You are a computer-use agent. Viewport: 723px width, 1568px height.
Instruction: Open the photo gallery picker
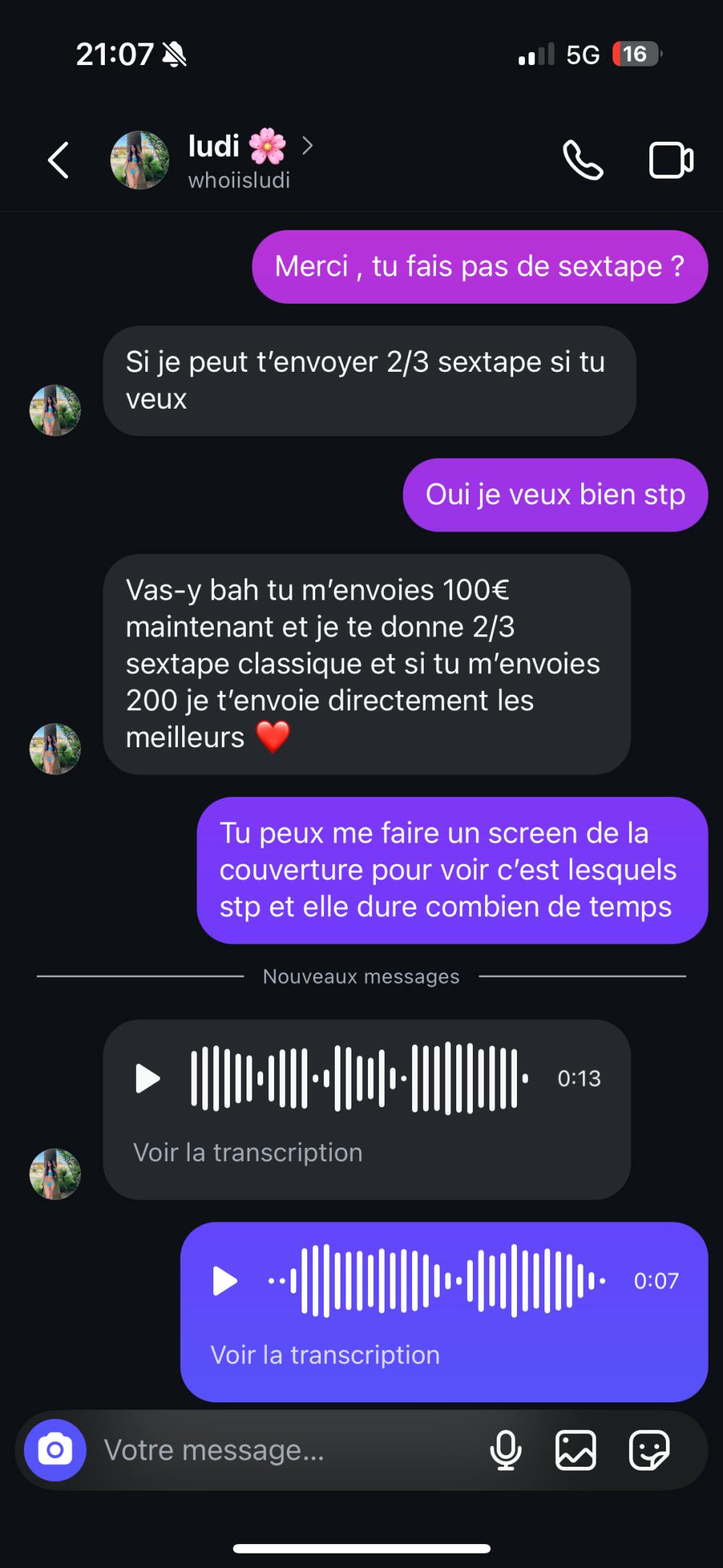pyautogui.click(x=576, y=1450)
